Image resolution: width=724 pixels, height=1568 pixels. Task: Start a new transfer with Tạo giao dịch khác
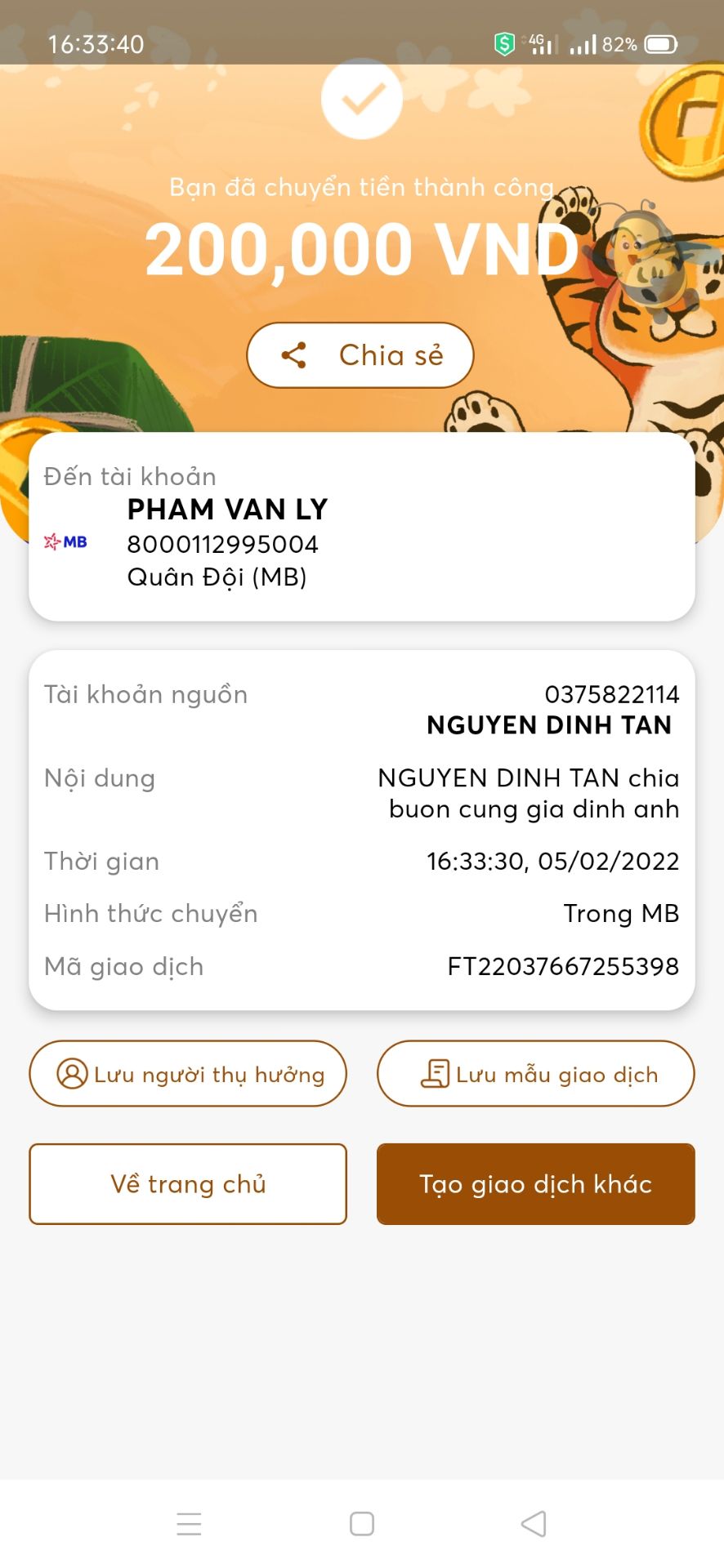(535, 1184)
